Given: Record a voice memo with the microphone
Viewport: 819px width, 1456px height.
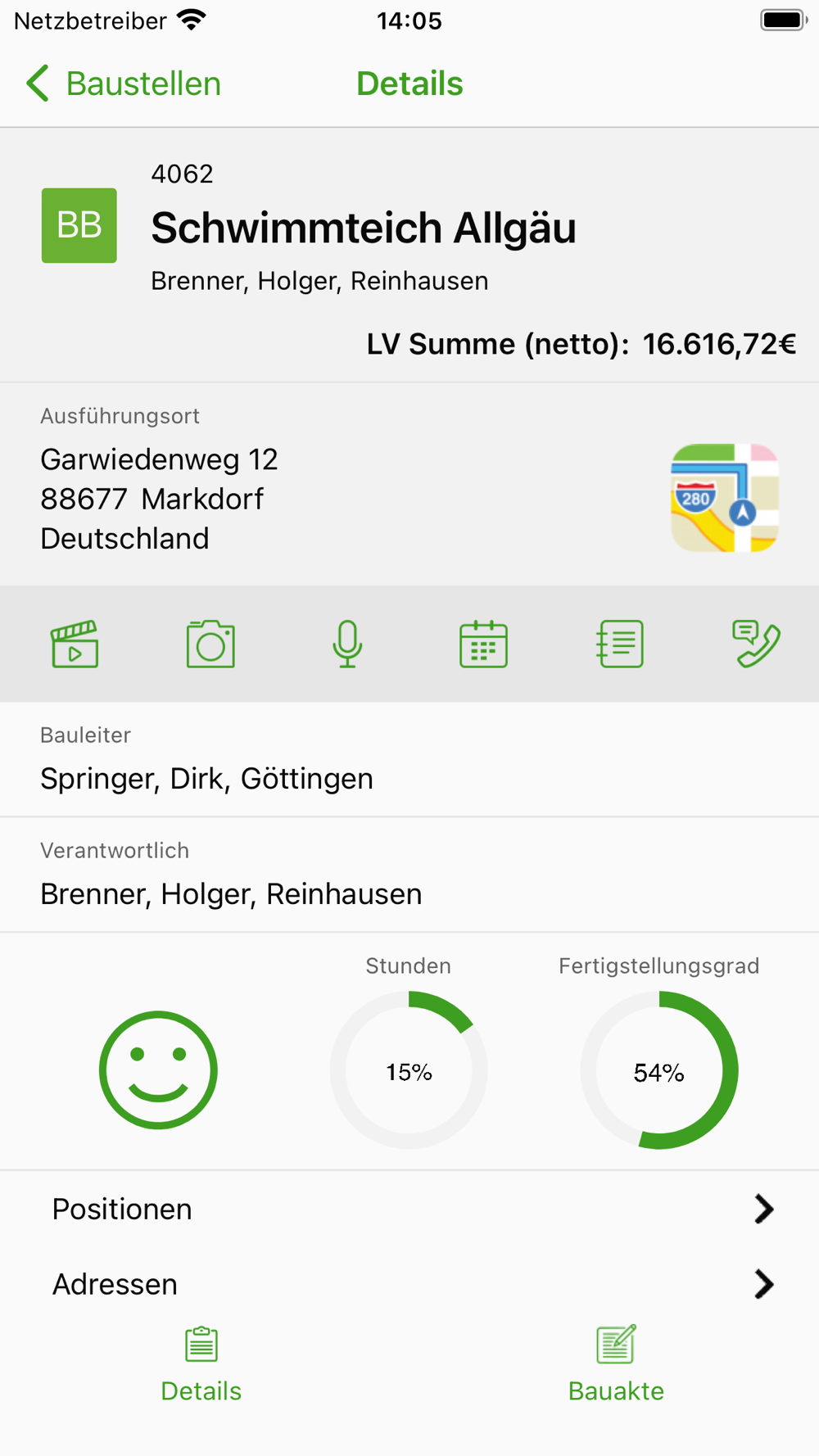Looking at the screenshot, I should pos(347,644).
